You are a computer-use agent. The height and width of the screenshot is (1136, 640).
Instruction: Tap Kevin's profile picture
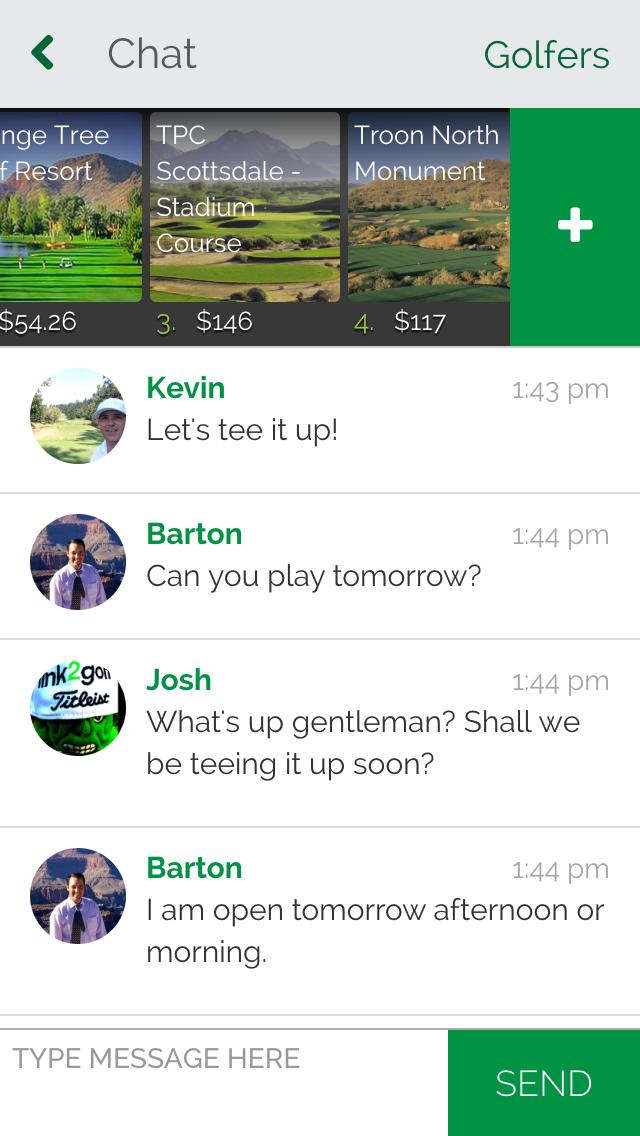78,416
